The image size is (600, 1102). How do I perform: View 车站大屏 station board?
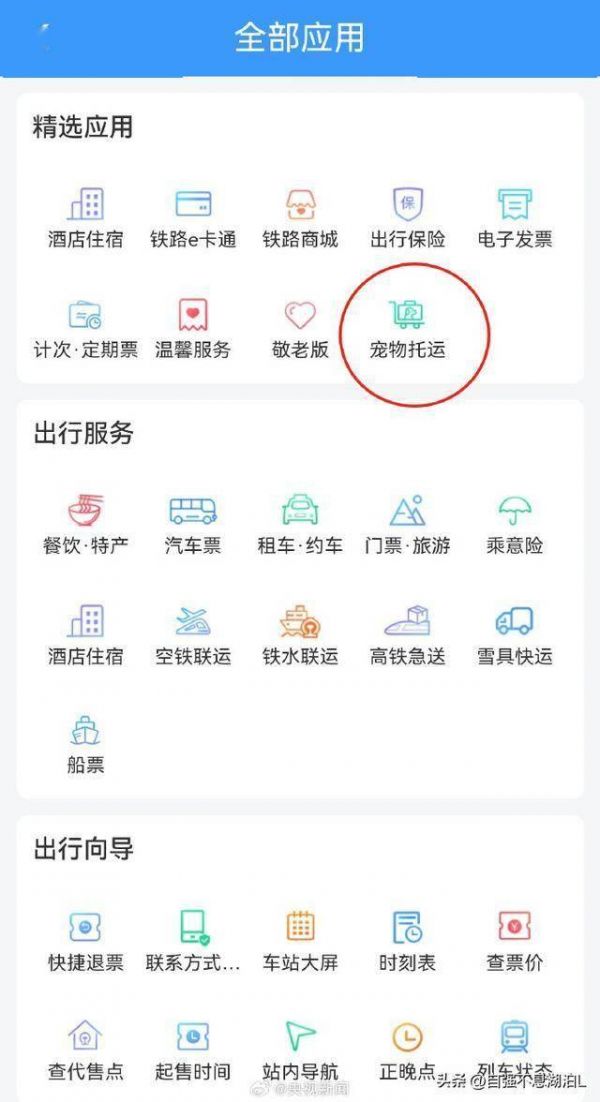pyautogui.click(x=300, y=942)
